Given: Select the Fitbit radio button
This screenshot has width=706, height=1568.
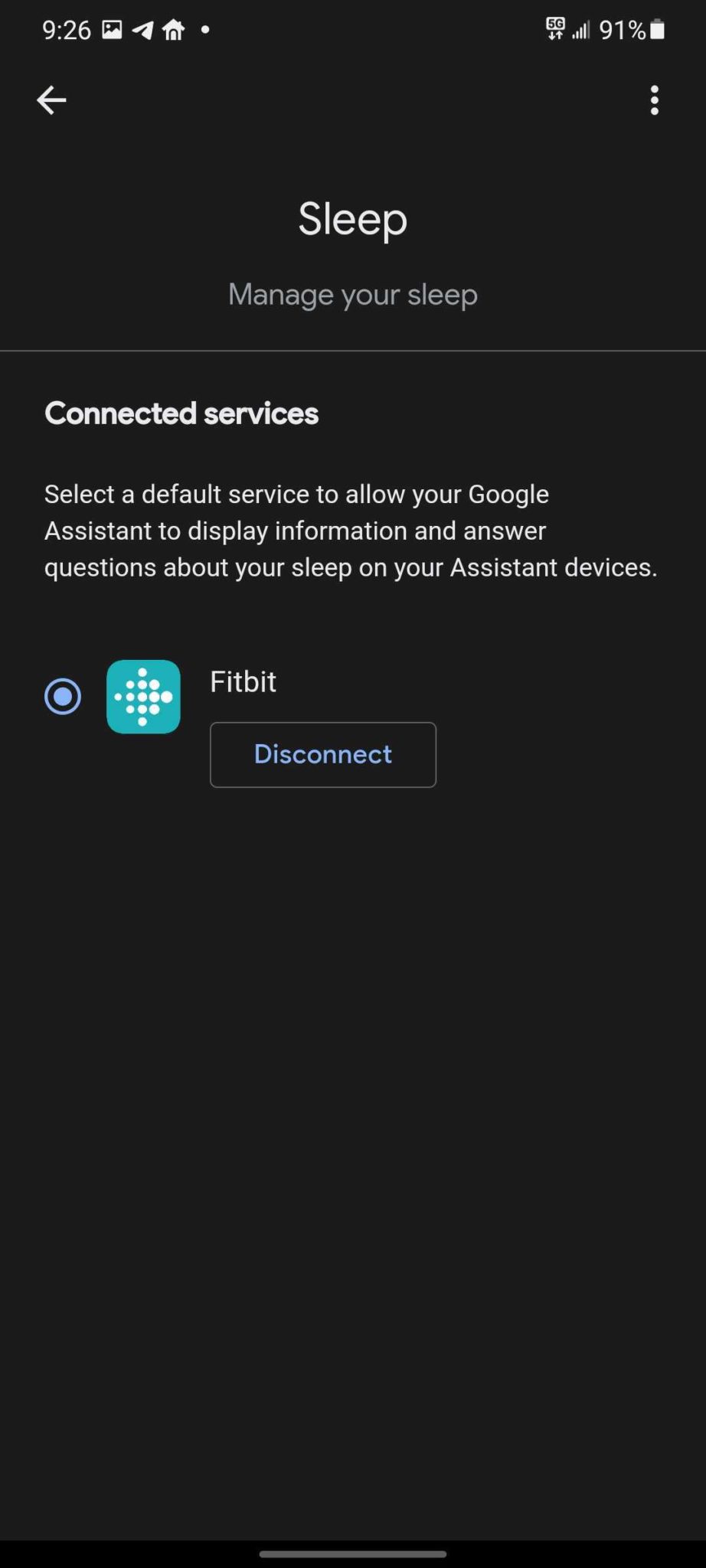Looking at the screenshot, I should tap(63, 697).
